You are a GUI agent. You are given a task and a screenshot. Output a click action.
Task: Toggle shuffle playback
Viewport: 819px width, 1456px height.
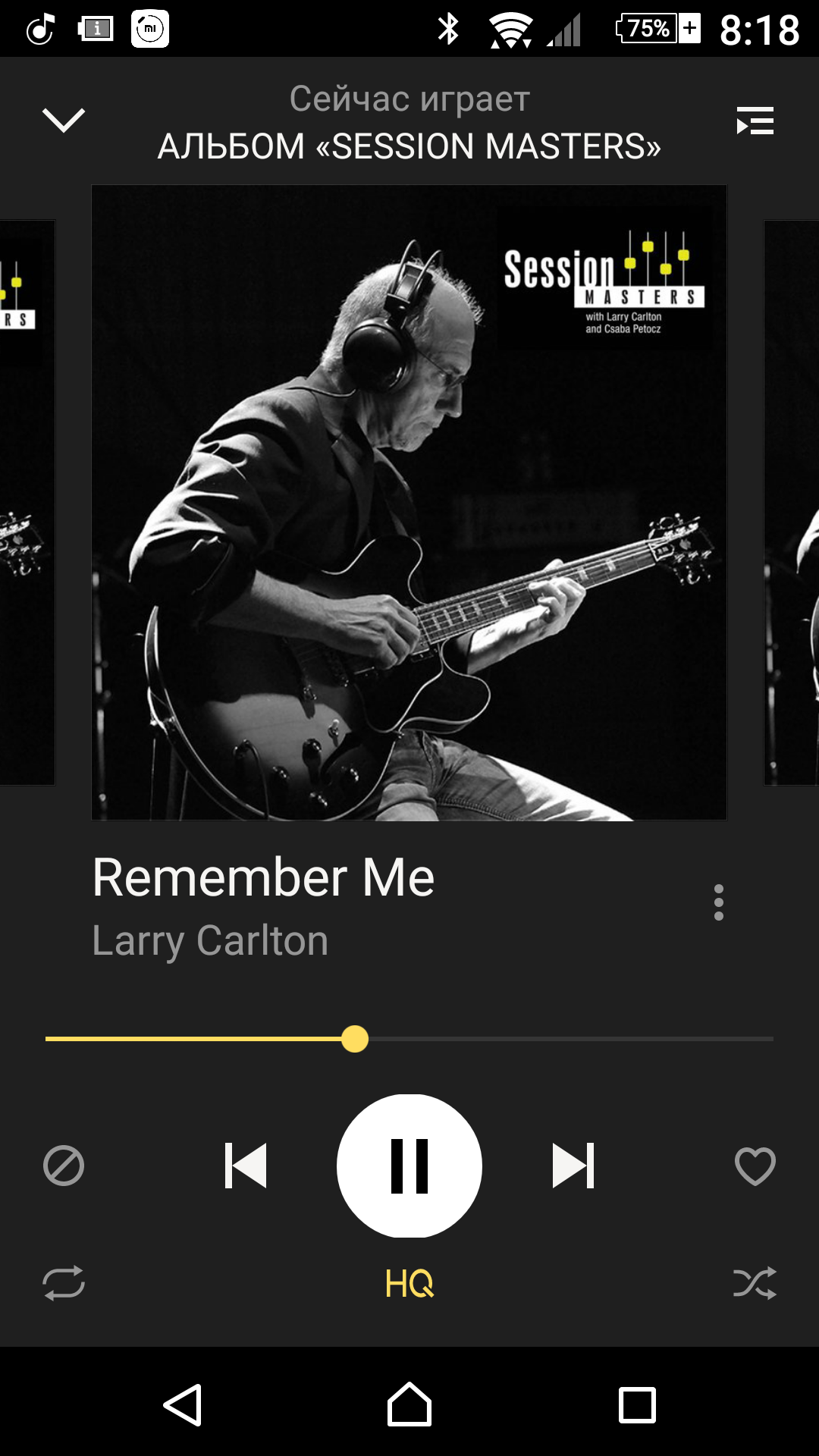(x=755, y=1283)
